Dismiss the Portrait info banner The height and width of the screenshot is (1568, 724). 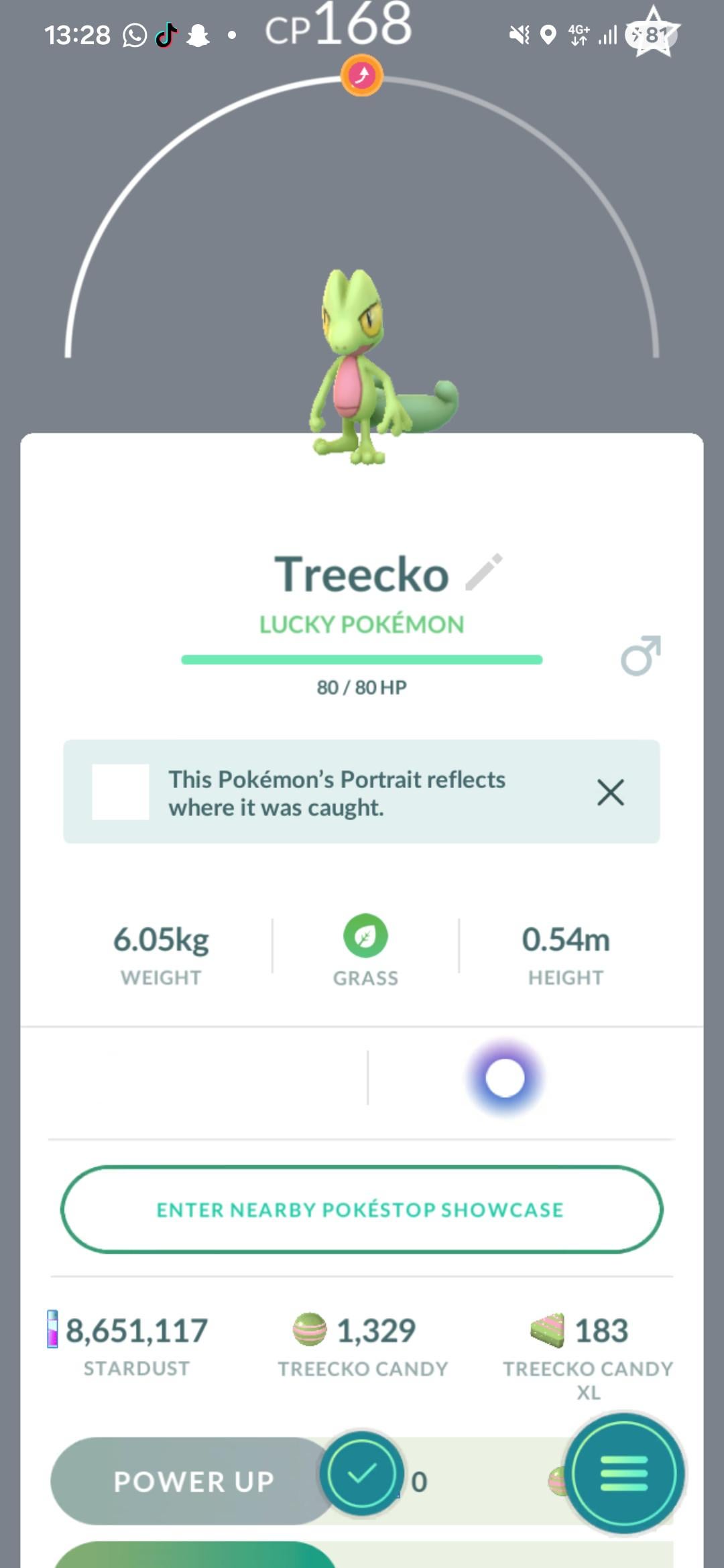tap(610, 792)
